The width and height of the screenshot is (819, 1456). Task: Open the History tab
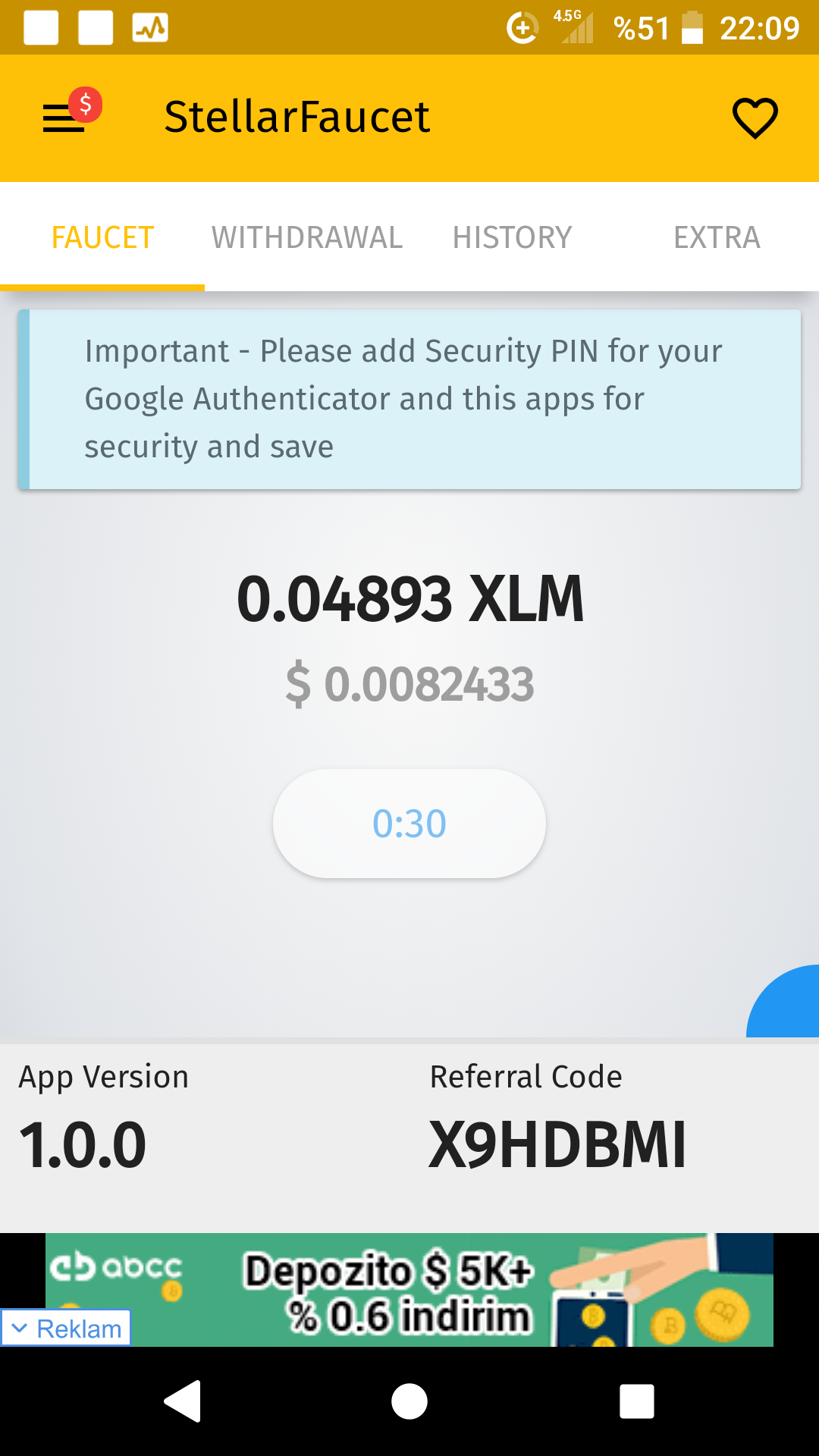click(512, 237)
